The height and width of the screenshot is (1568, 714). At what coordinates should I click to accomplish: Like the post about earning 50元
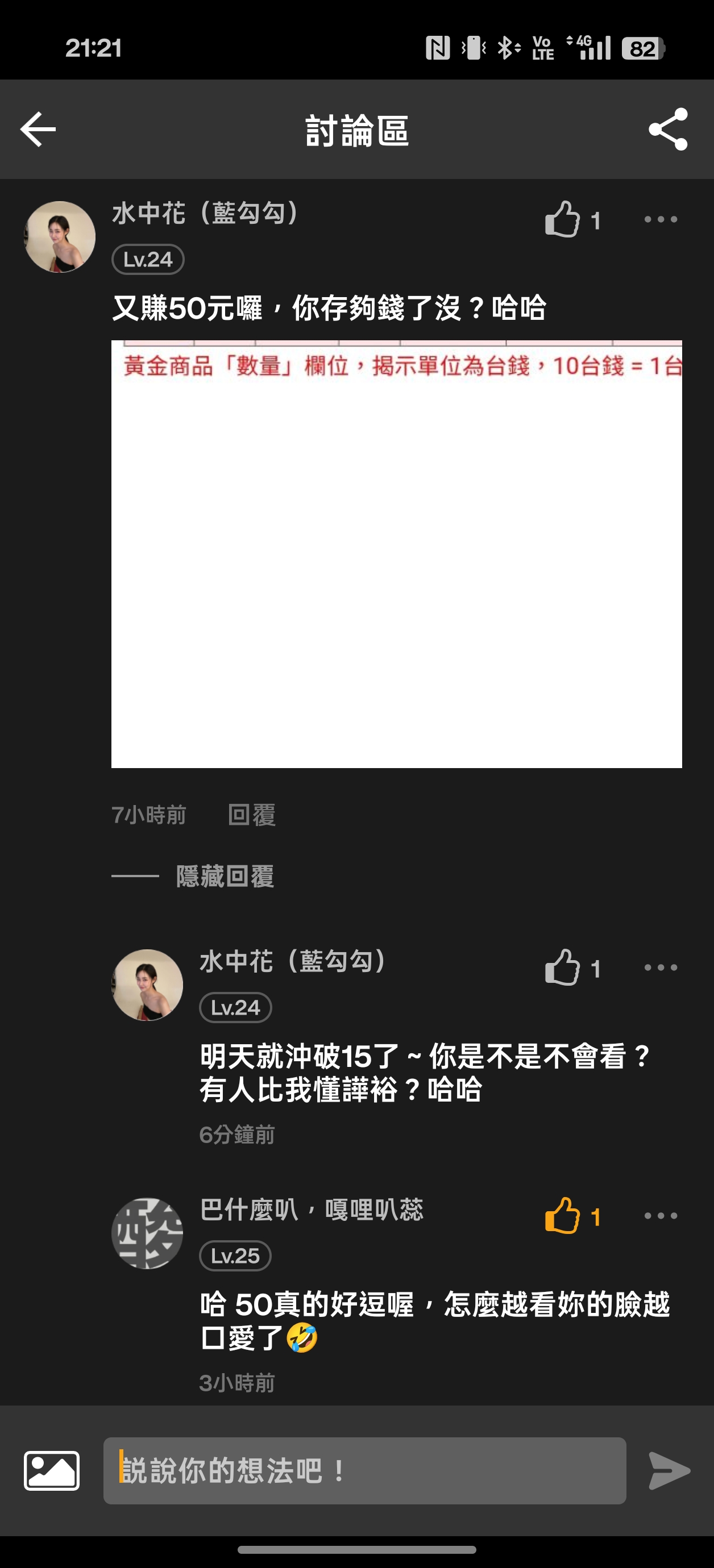tap(562, 219)
